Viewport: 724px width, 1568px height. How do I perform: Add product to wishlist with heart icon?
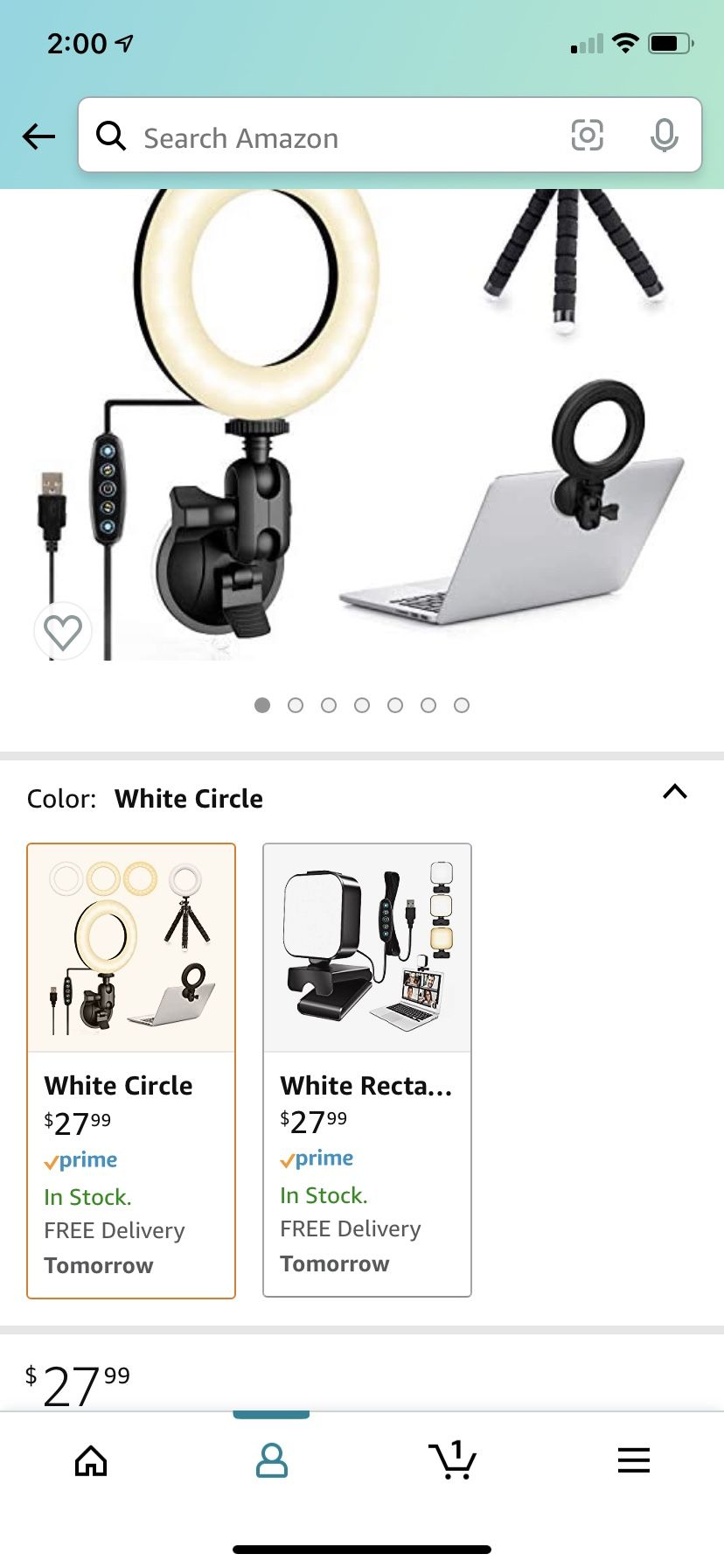pyautogui.click(x=62, y=629)
